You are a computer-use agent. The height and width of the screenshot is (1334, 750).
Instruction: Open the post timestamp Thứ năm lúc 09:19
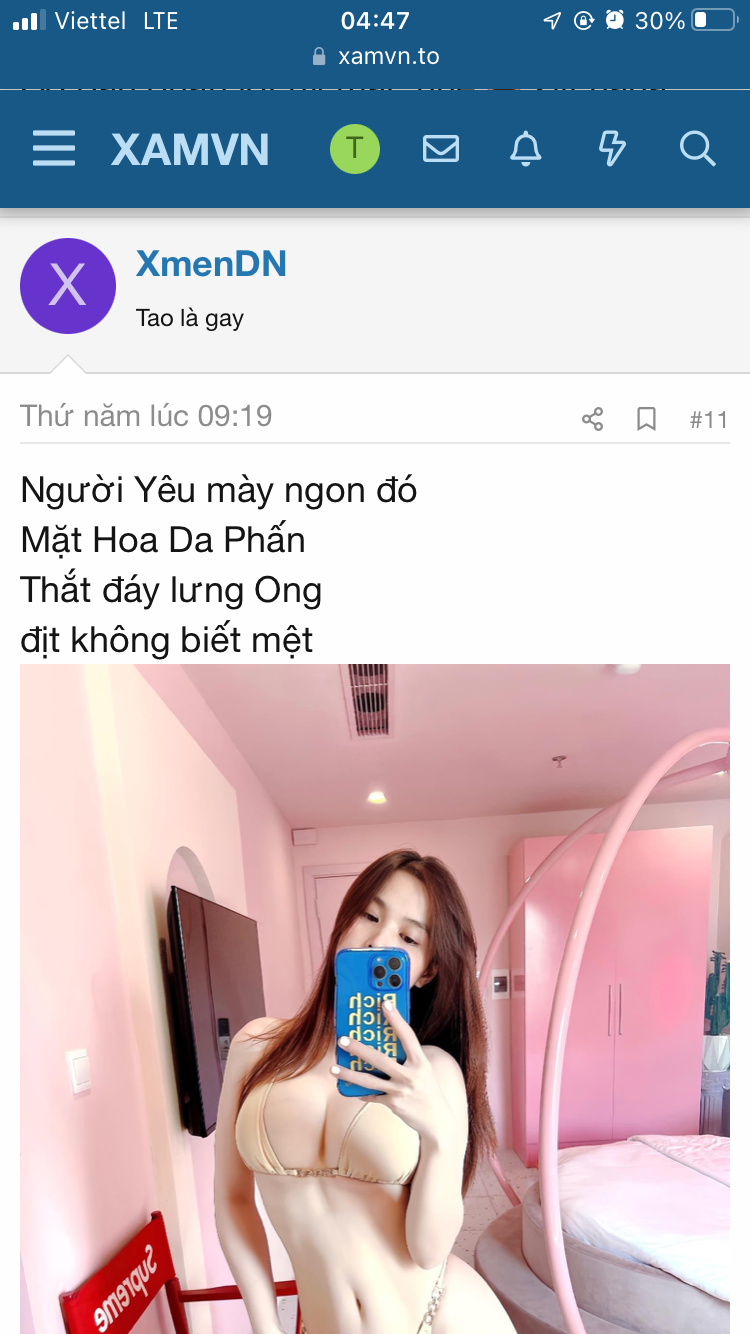pos(146,416)
